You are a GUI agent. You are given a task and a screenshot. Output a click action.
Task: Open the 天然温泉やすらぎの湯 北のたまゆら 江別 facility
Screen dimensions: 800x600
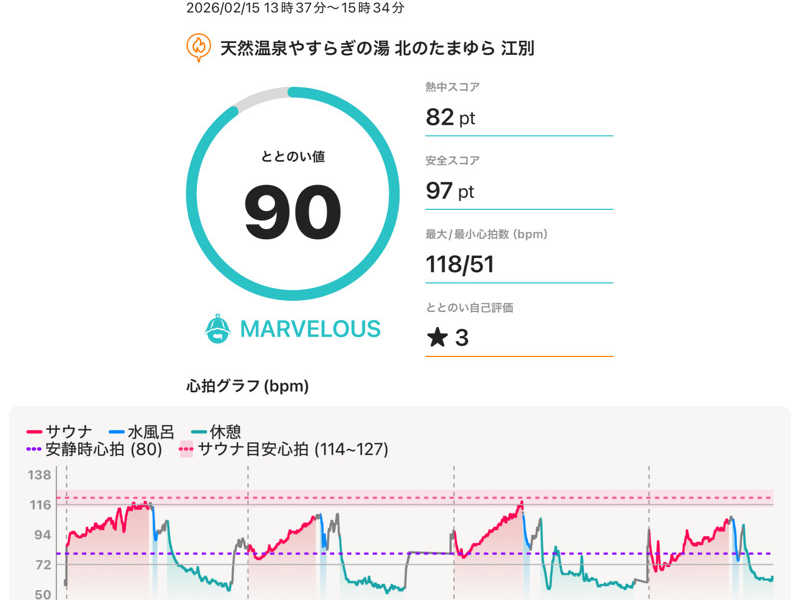click(x=376, y=48)
